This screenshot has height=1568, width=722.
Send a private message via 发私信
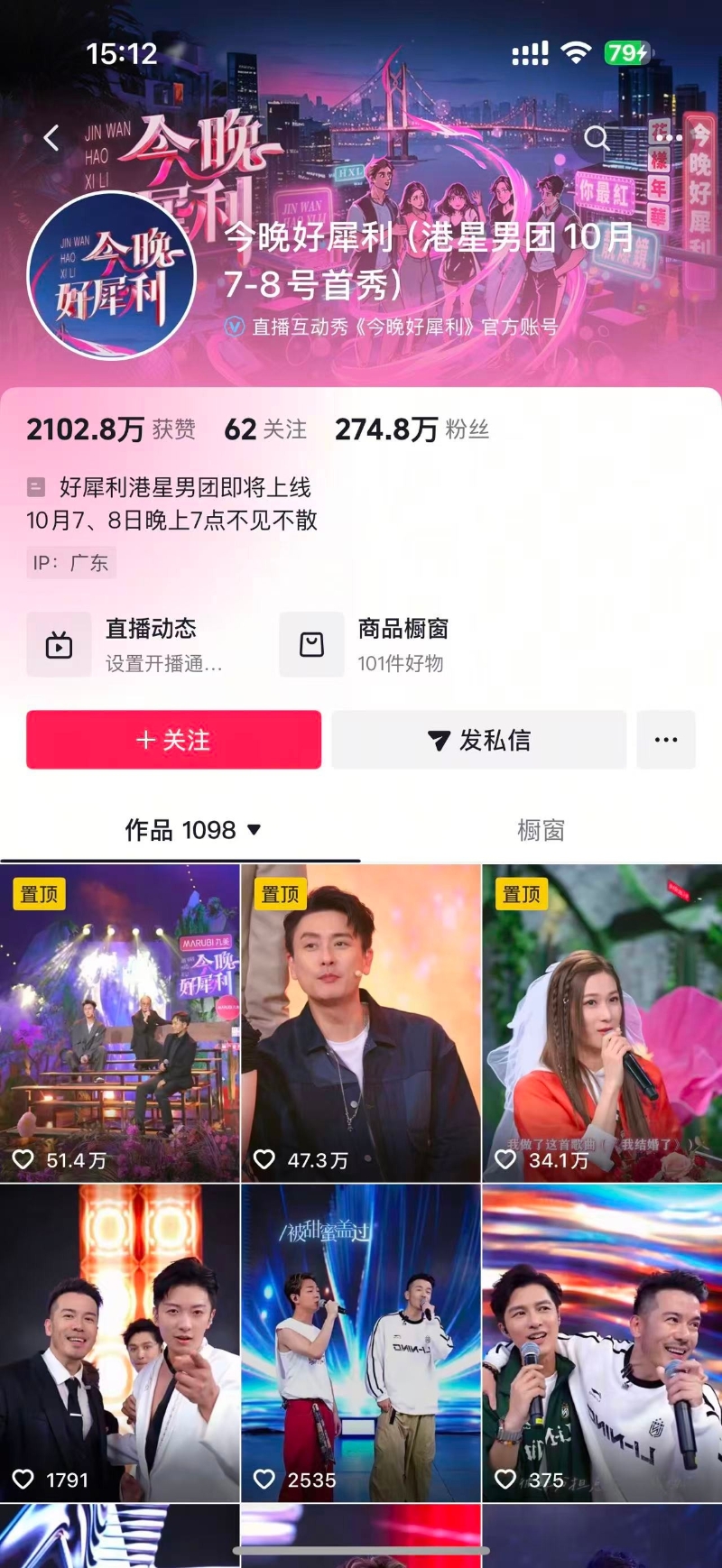point(478,740)
